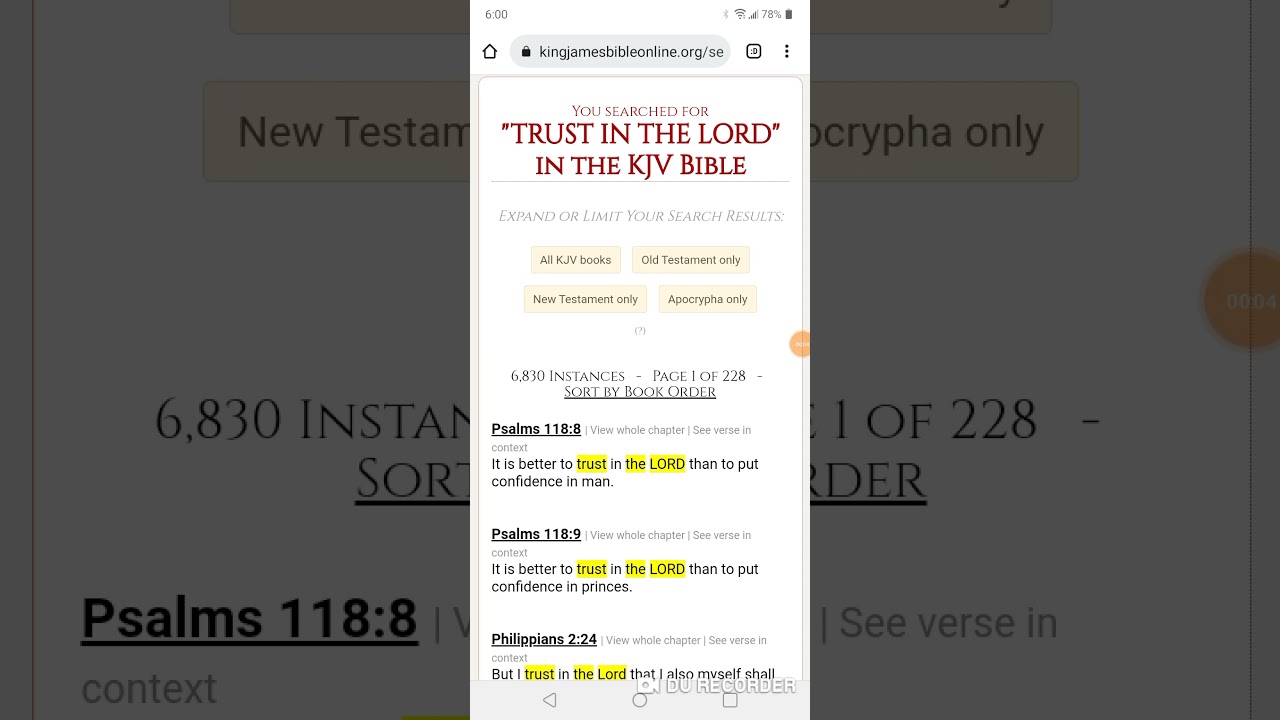Select the All KJV books filter
The height and width of the screenshot is (720, 1280).
575,260
